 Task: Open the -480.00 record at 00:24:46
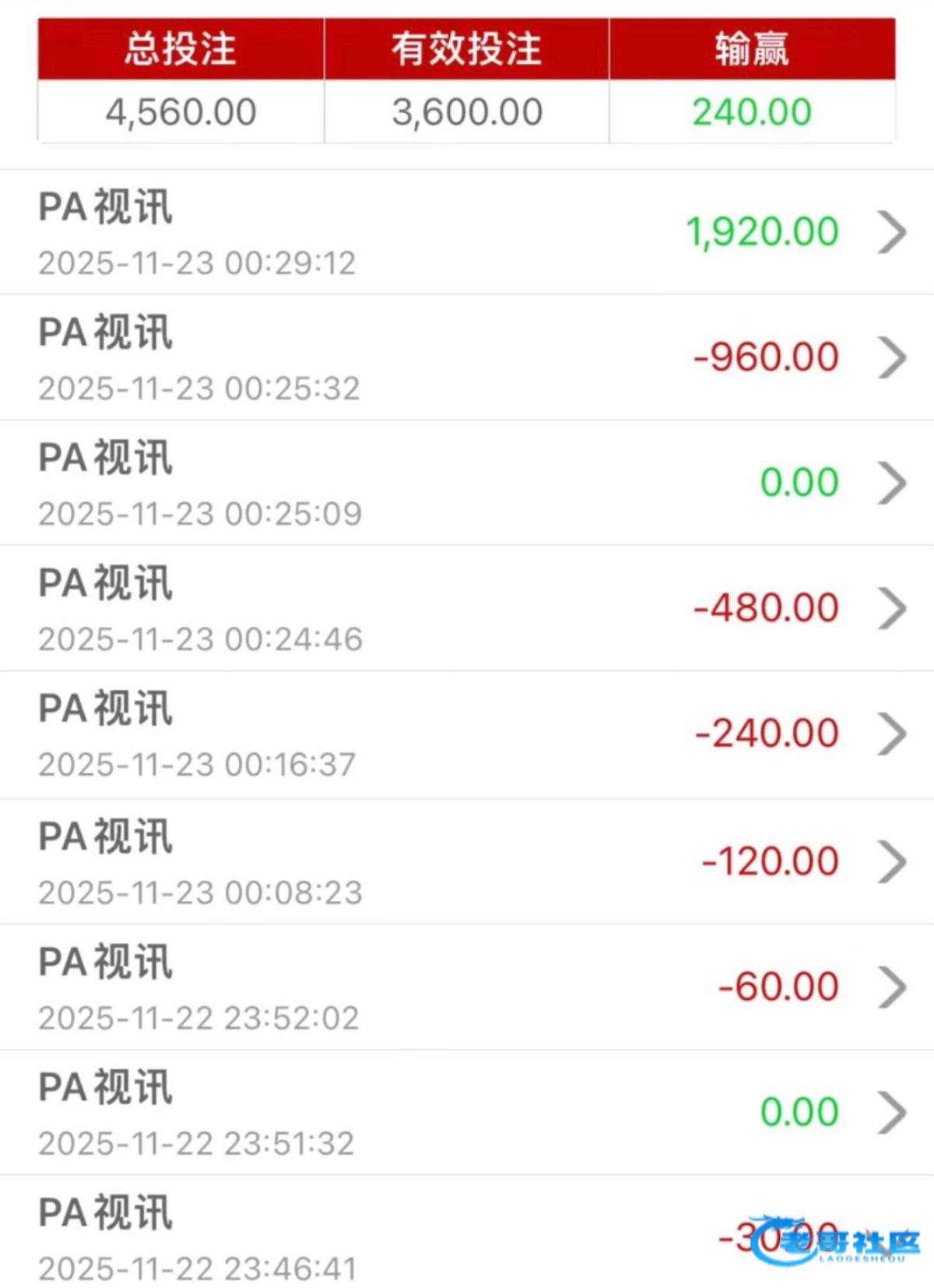pos(467,608)
